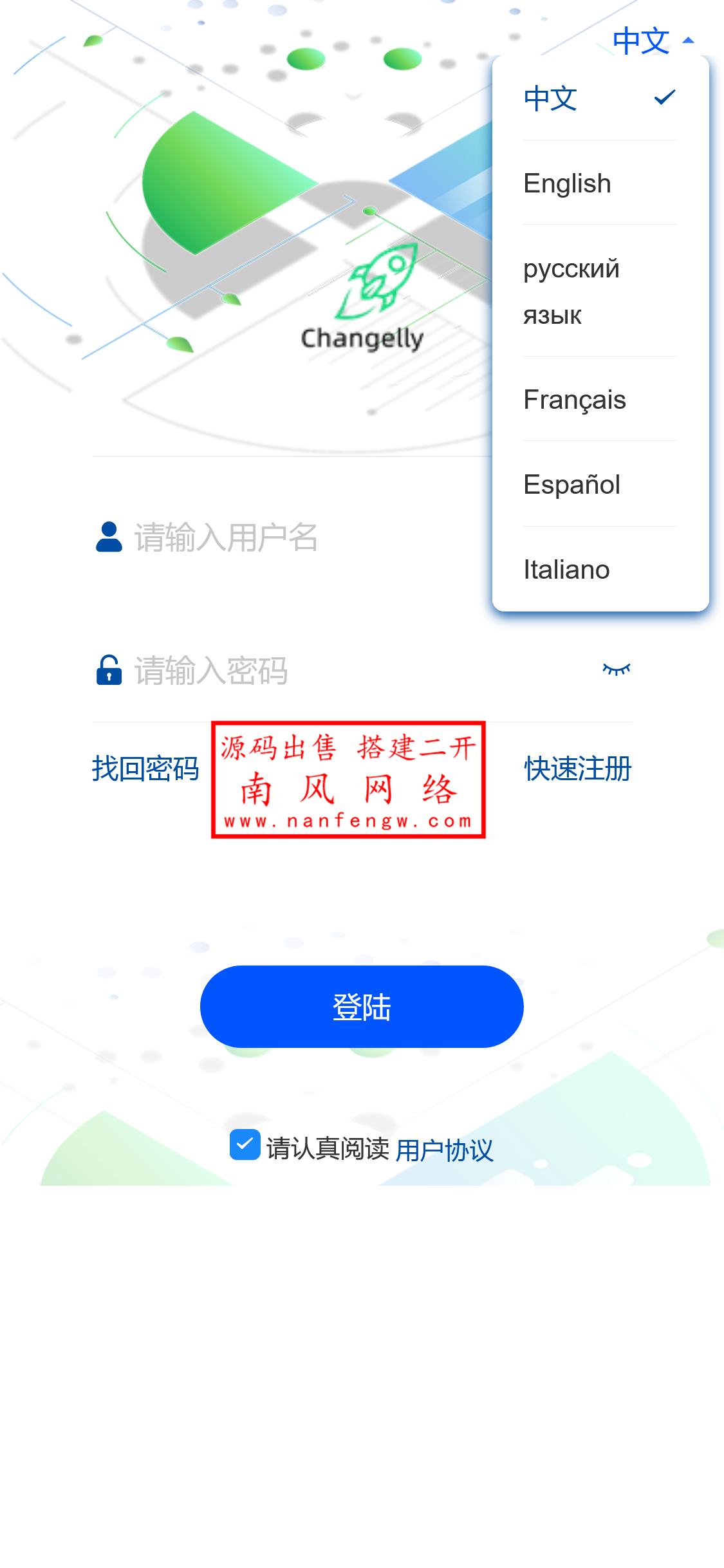Select Français in the language menu
Screen dimensions: 724x1568
pyautogui.click(x=599, y=400)
